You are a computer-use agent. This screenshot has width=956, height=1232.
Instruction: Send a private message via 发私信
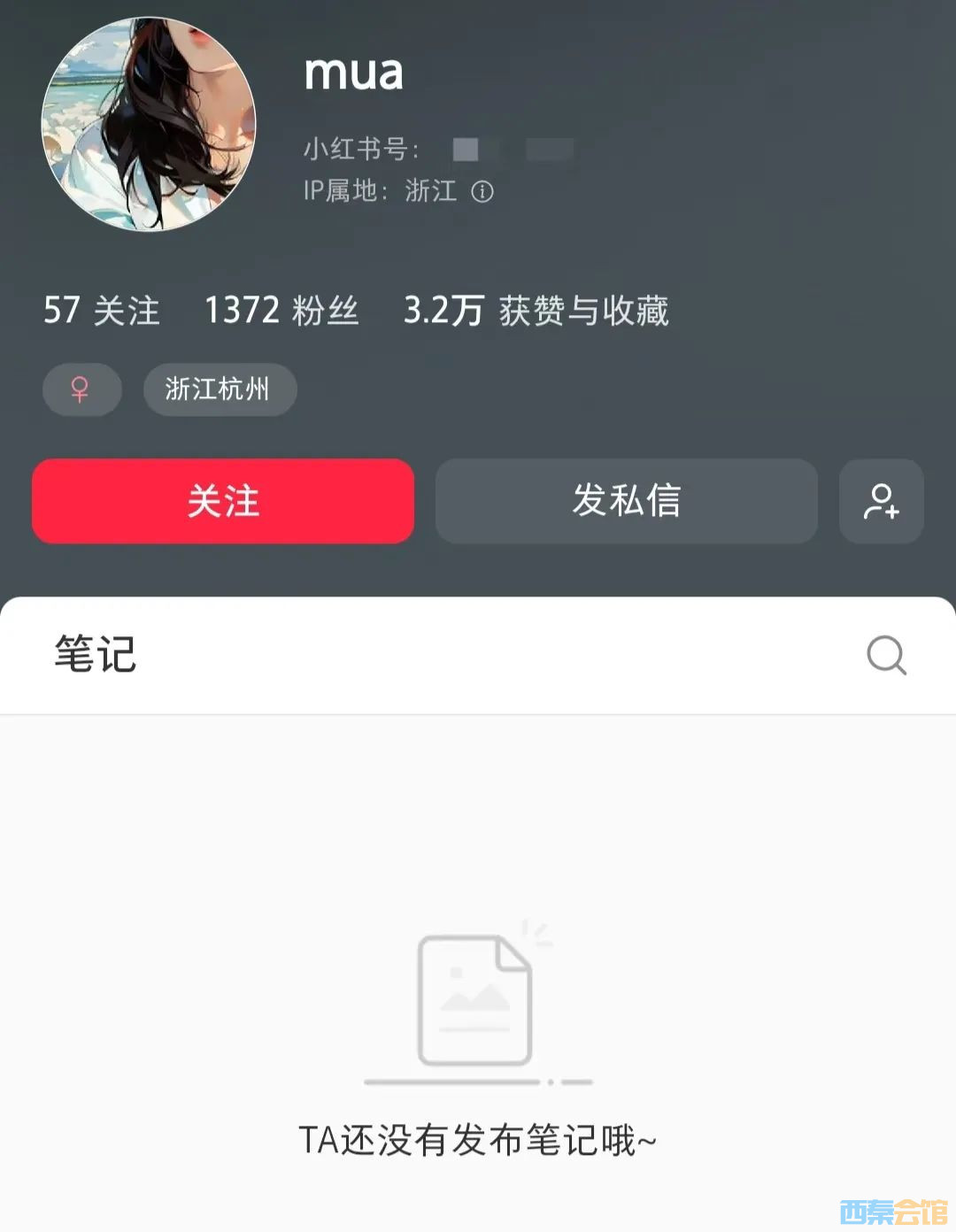pyautogui.click(x=626, y=501)
